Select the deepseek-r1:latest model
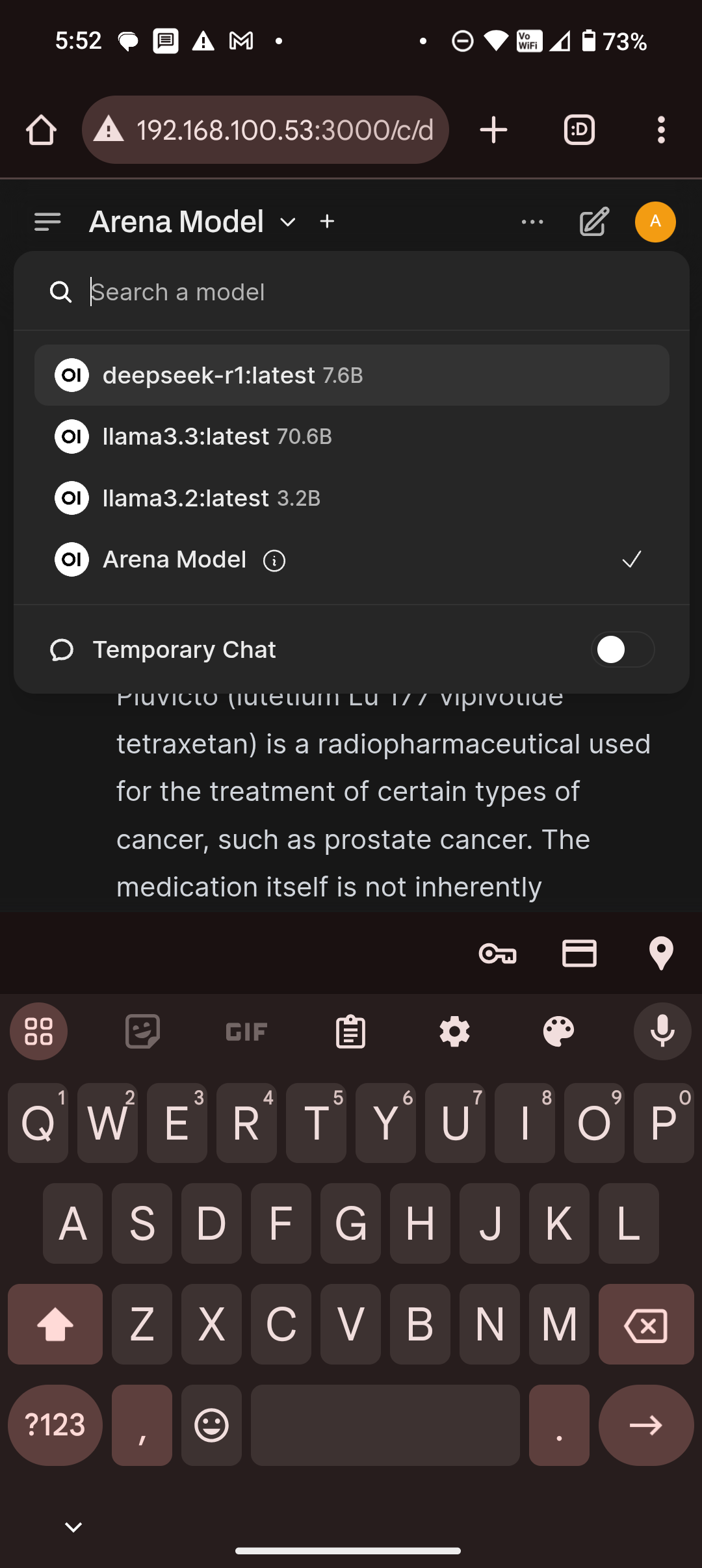This screenshot has height=1568, width=702. coord(352,375)
